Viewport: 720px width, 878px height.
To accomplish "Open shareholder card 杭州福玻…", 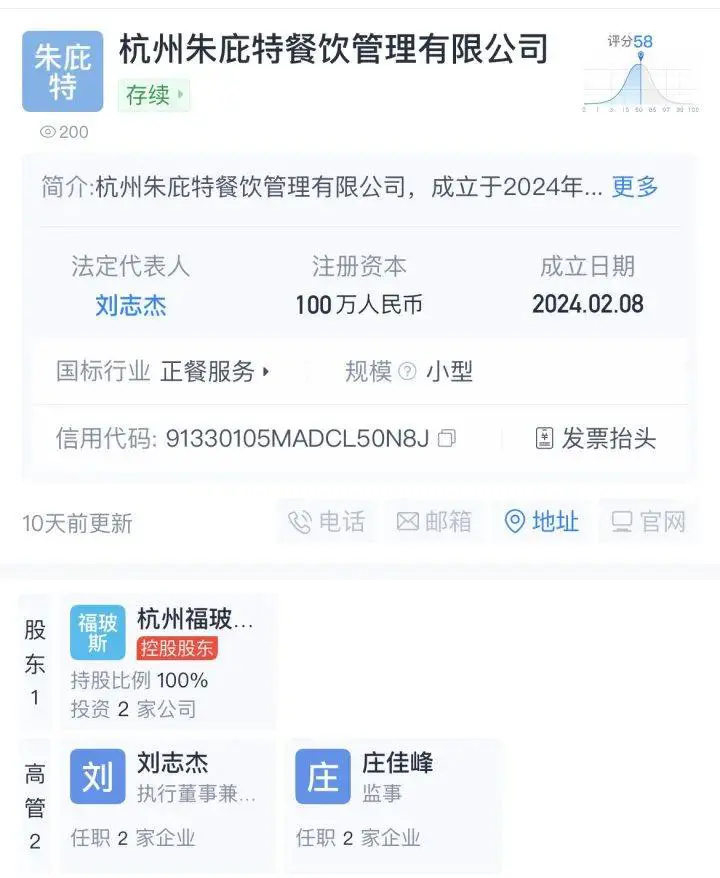I will (168, 662).
